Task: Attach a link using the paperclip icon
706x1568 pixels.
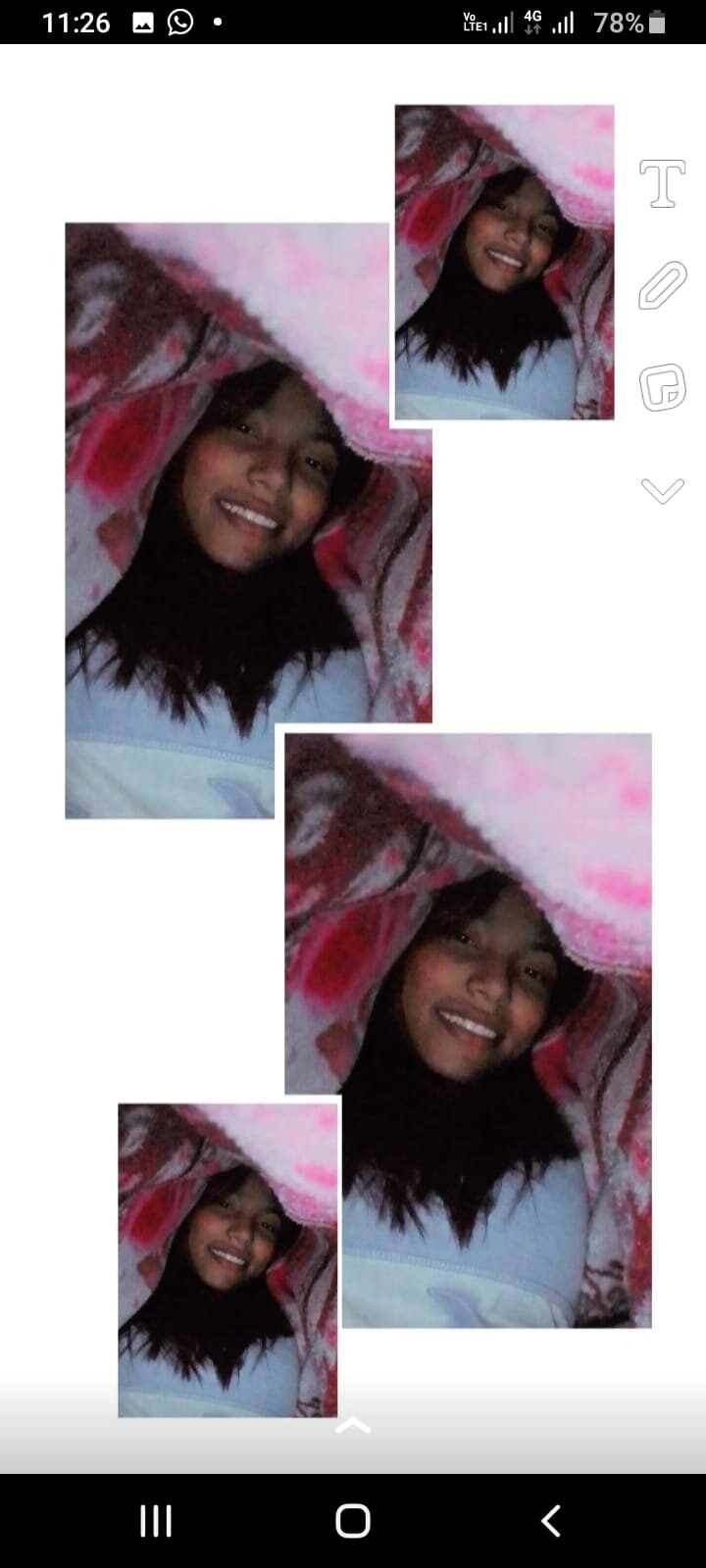Action: pos(663,285)
